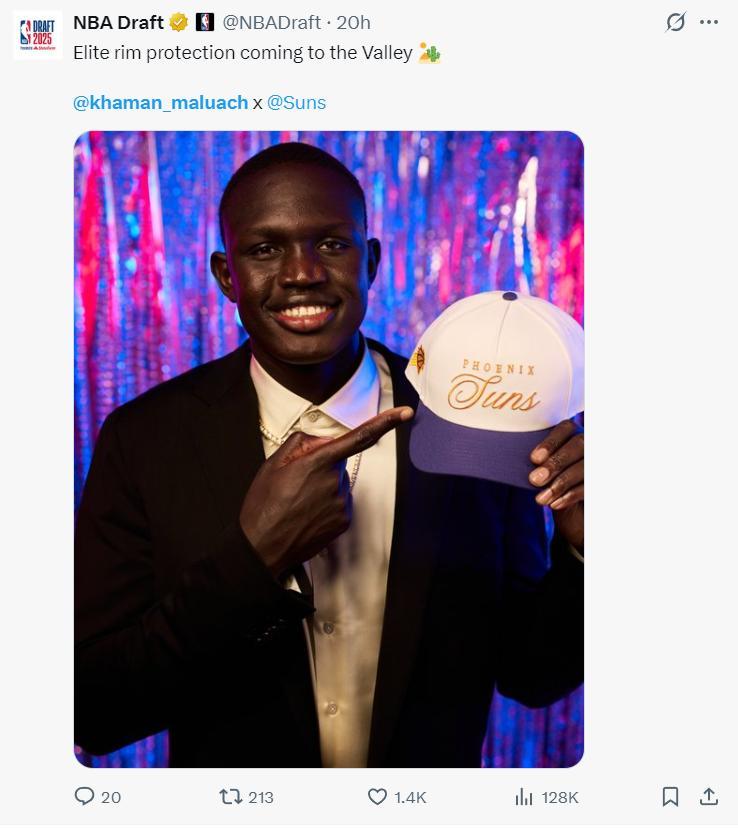Like the NBA Draft post

pos(378,797)
